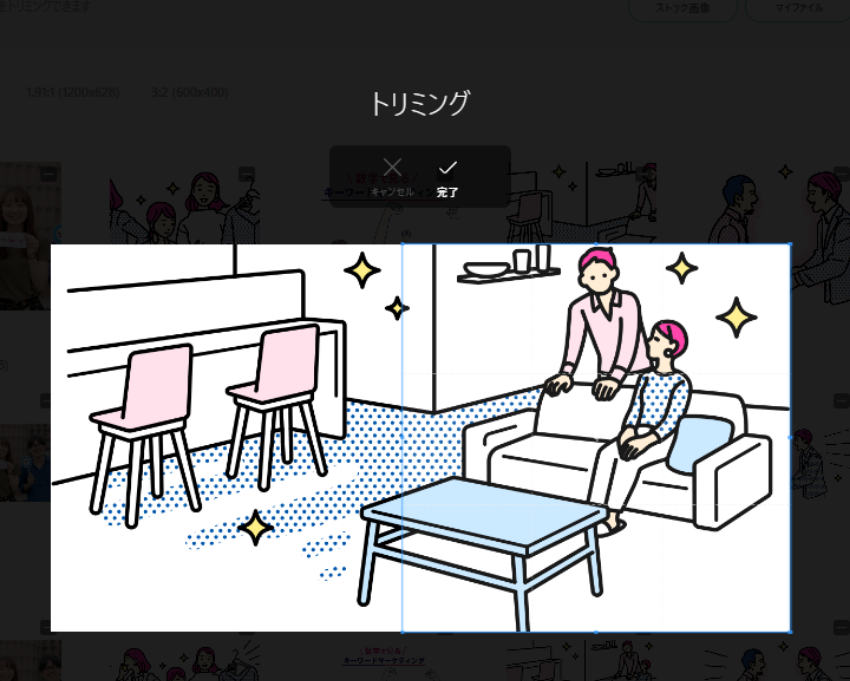Confirm the crop with 完了

448,175
